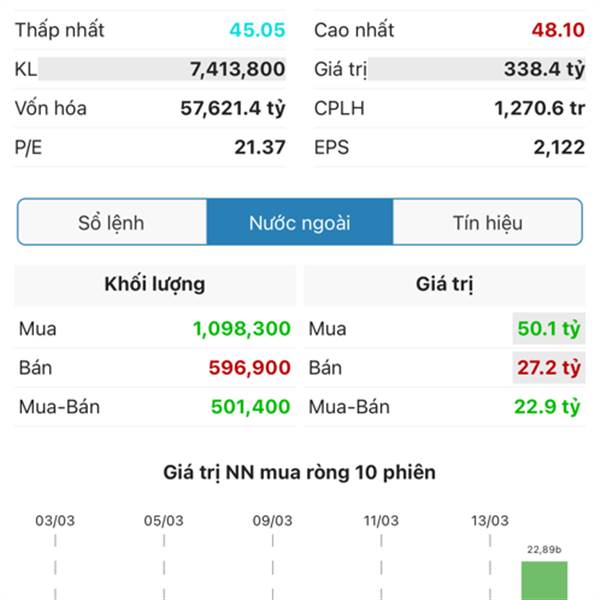Switch to the Sổ lệnh tab
The image size is (600, 600).
[x=112, y=223]
